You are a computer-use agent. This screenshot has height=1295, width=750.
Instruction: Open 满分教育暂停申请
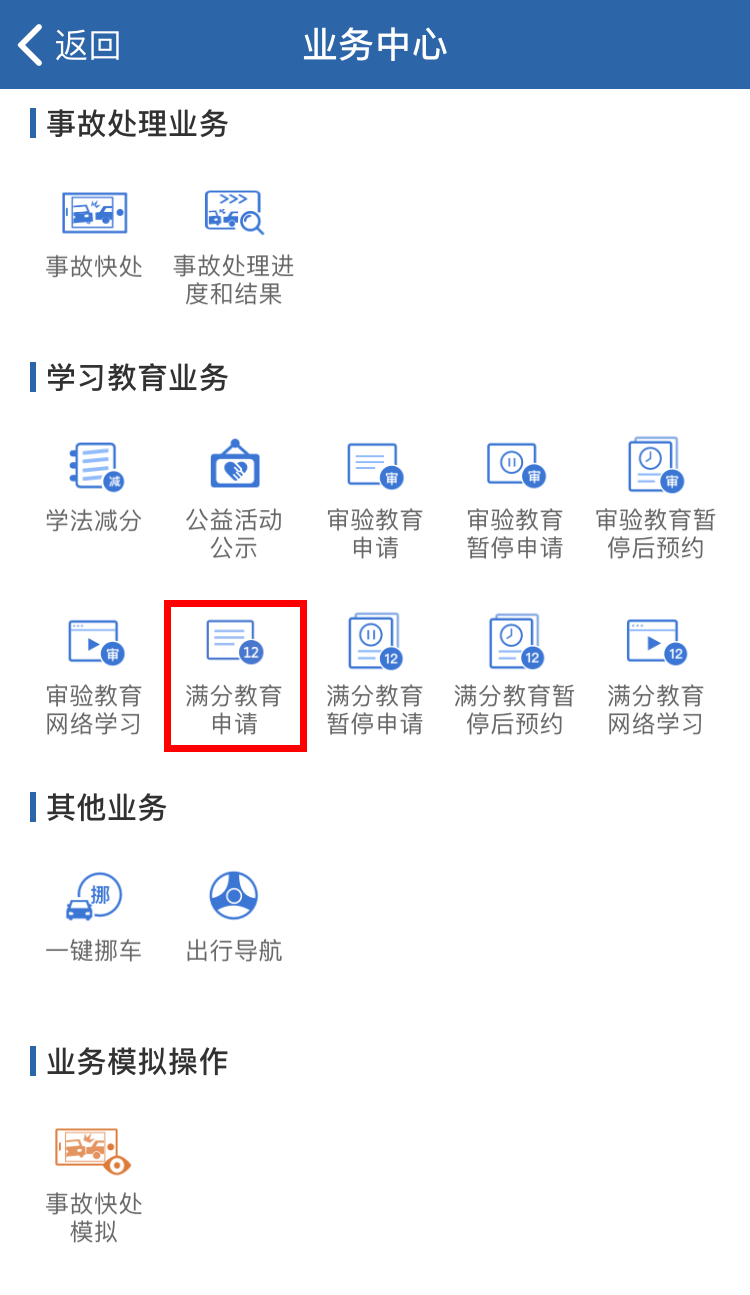tap(375, 675)
